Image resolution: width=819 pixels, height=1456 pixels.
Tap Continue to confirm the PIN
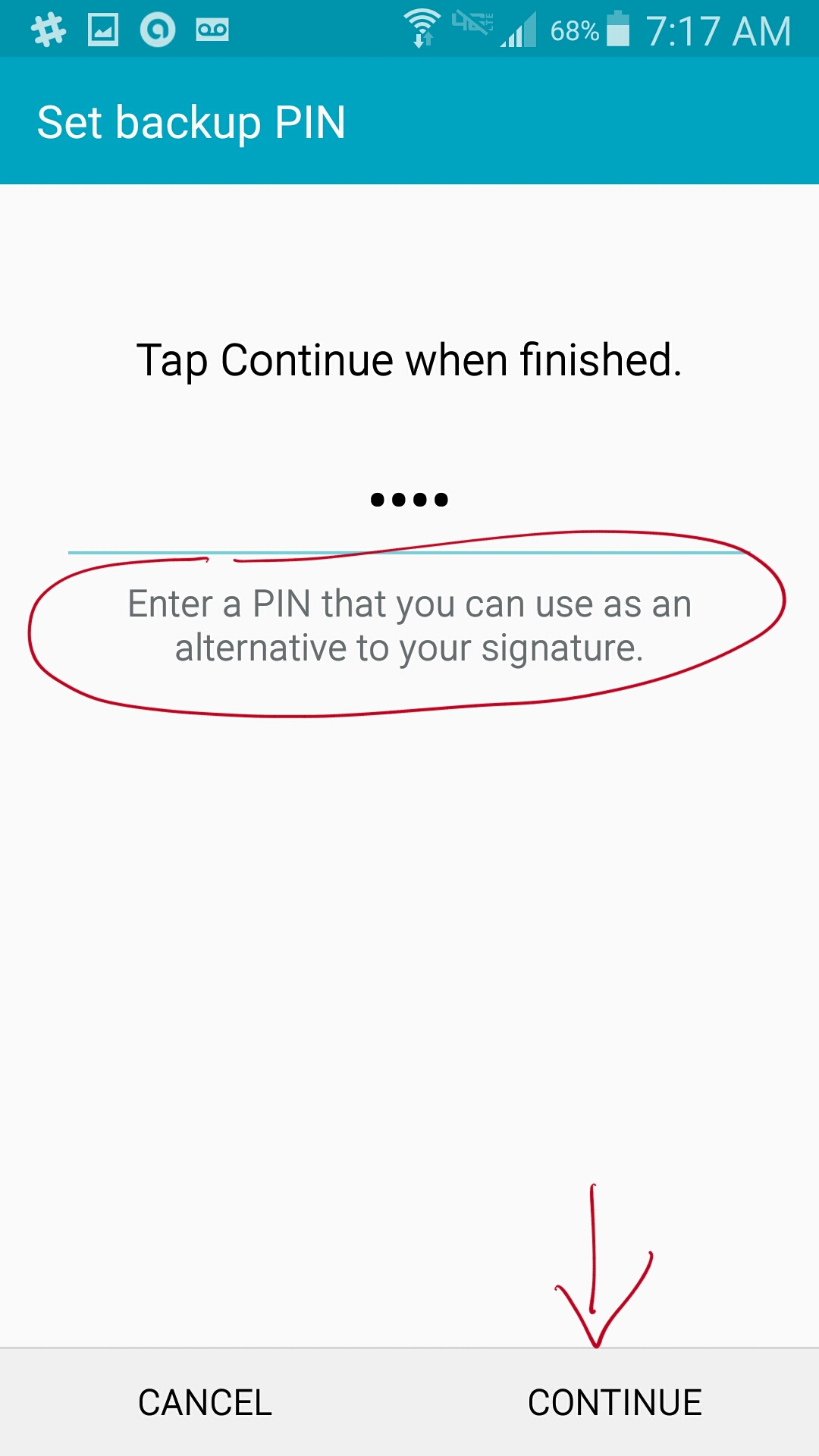tap(614, 1403)
